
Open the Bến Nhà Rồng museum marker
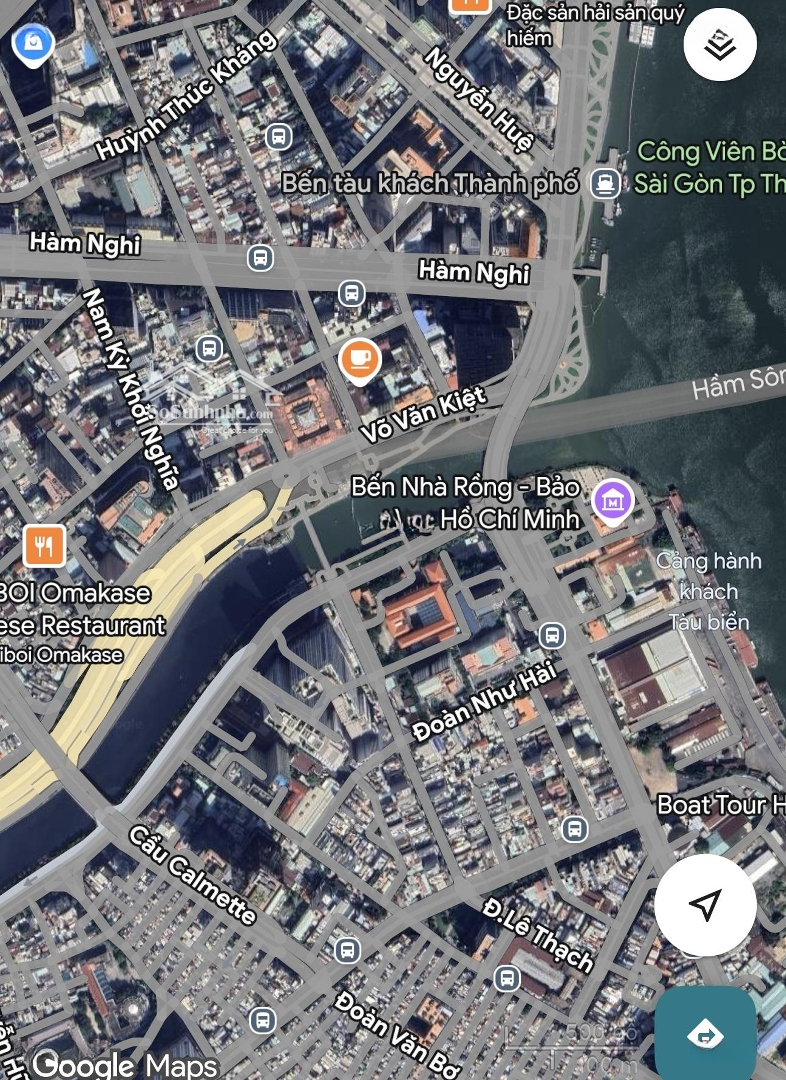612,500
